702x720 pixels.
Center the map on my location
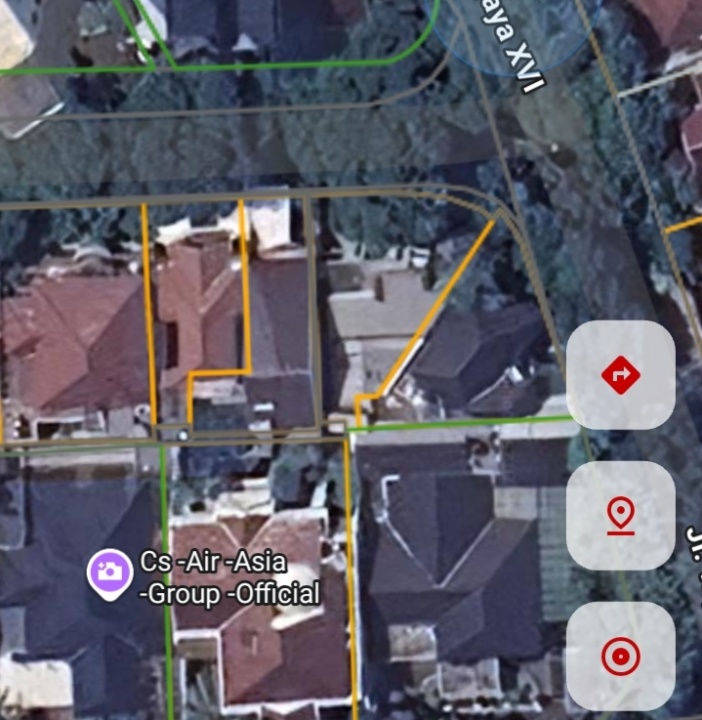620,656
